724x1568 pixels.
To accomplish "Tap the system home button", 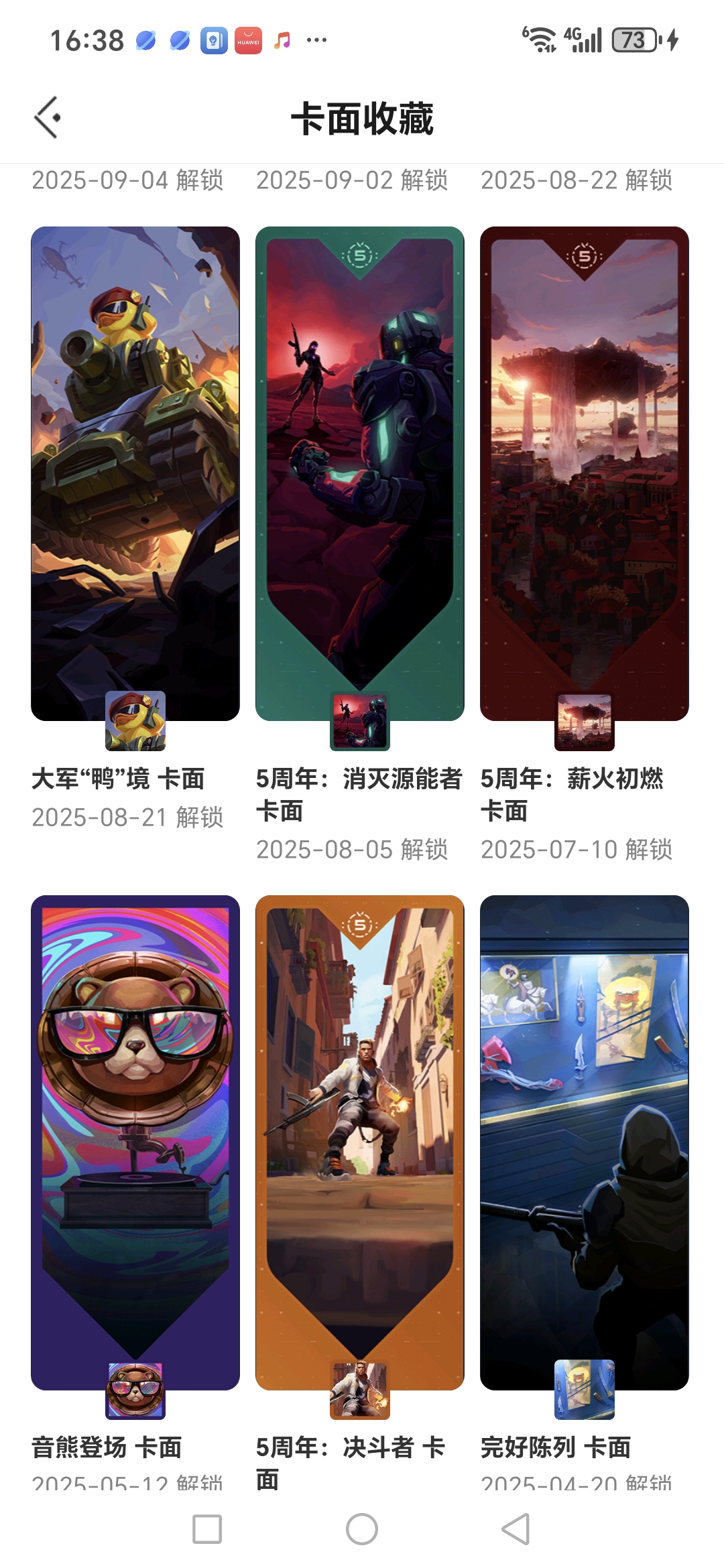I will 362,1529.
